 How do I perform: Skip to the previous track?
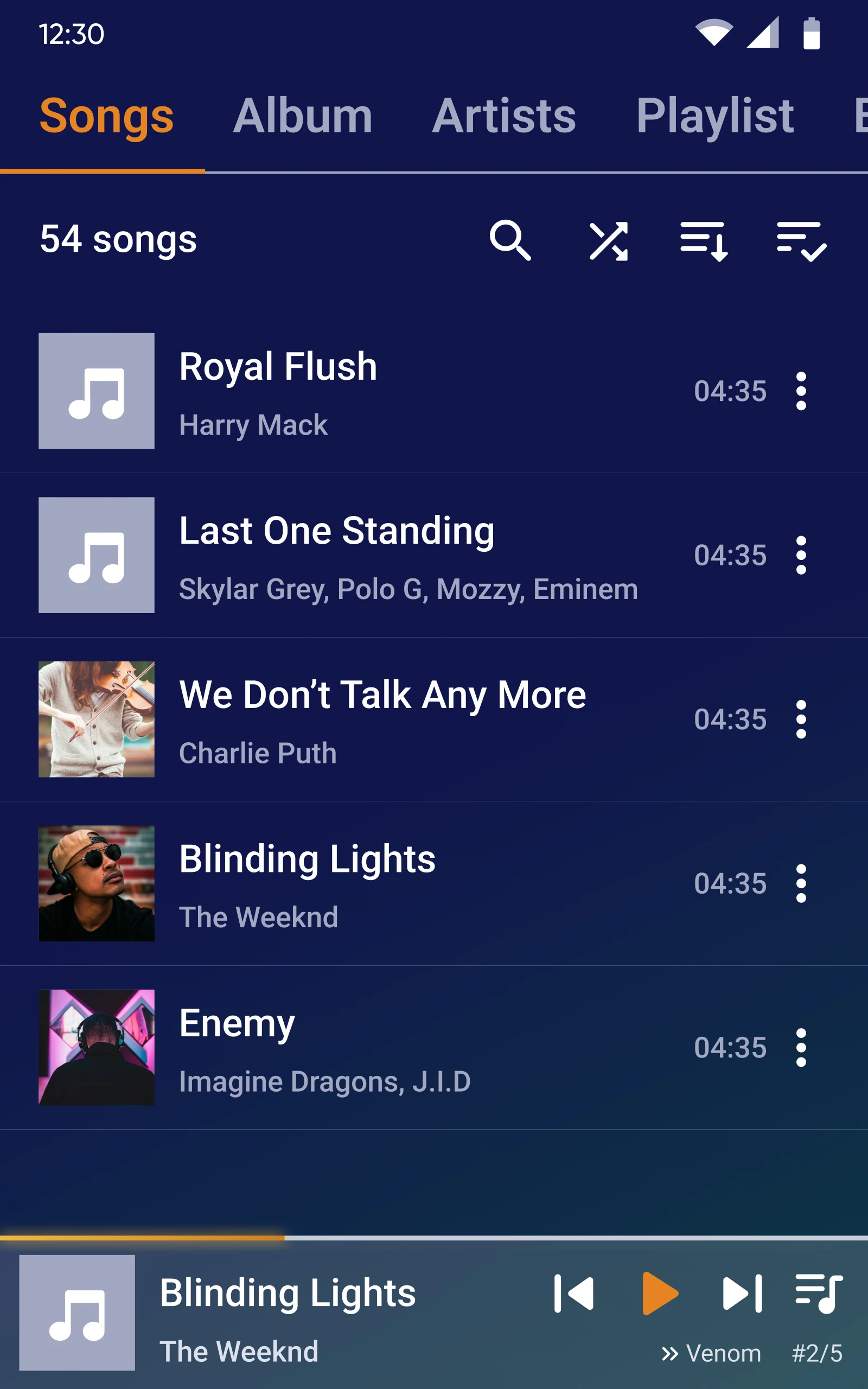573,1294
